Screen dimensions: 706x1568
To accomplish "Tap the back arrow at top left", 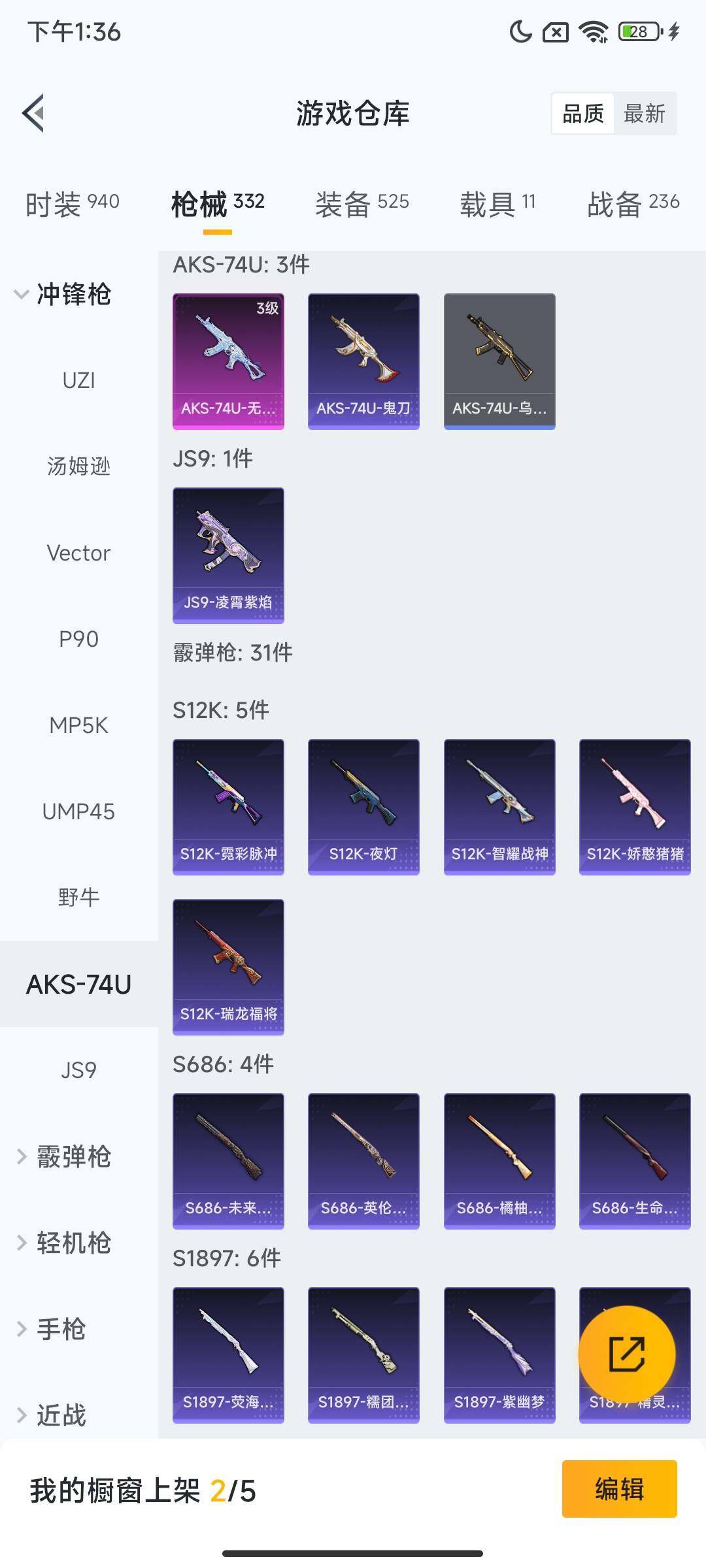I will 34,112.
